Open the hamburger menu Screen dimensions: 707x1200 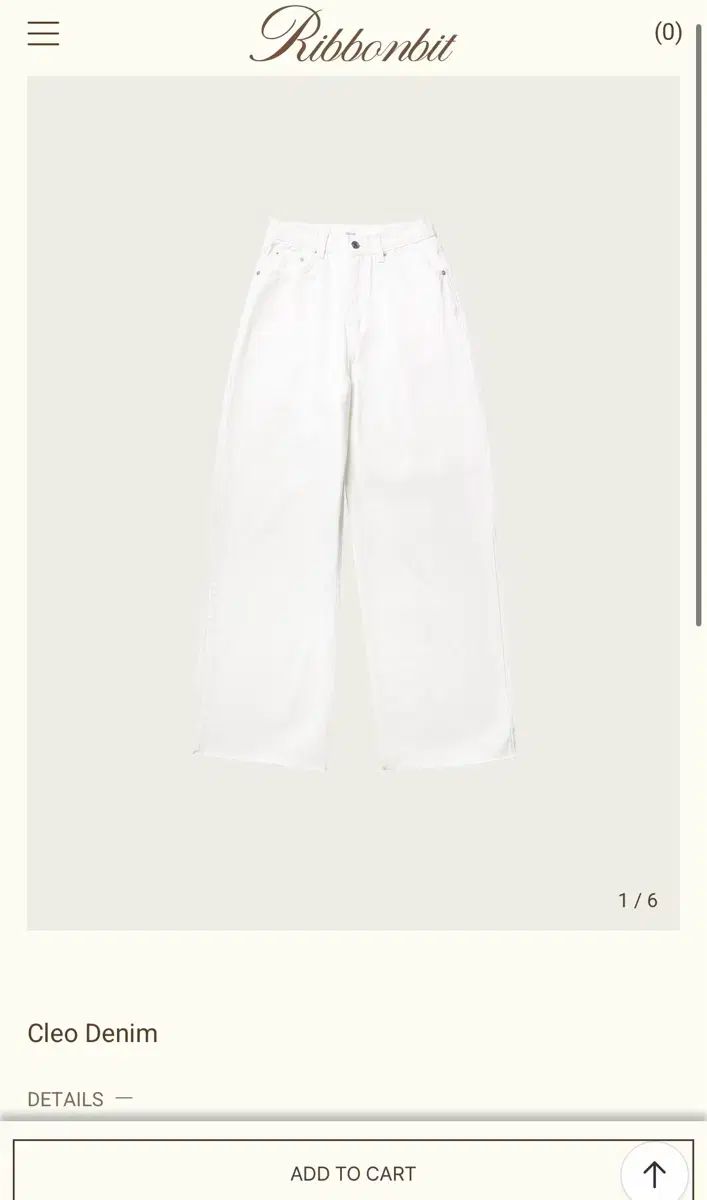coord(43,34)
